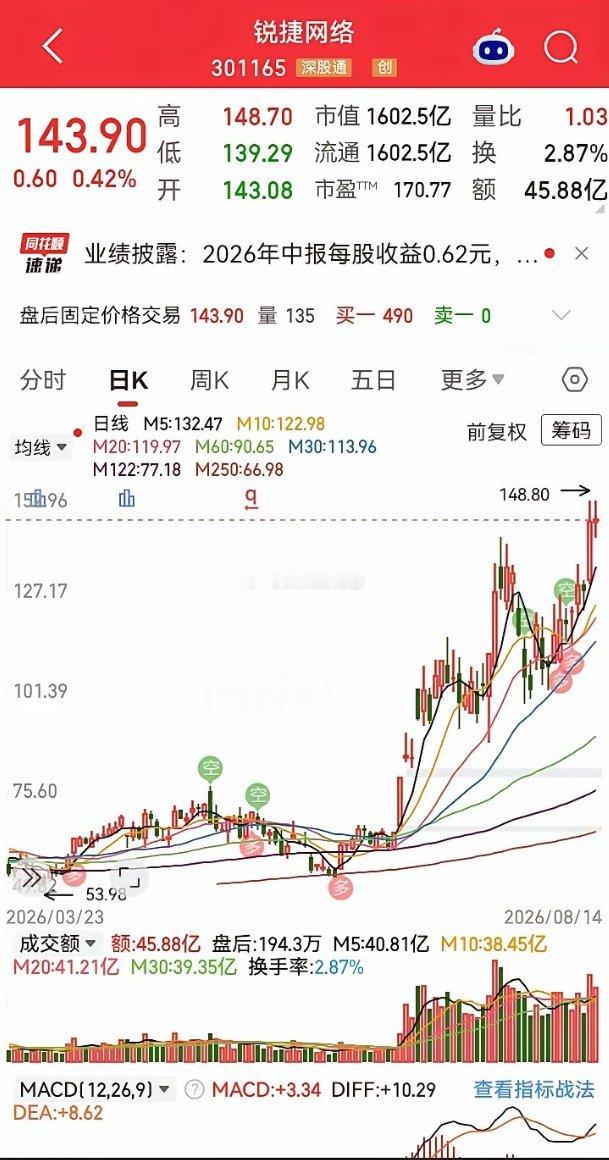The height and width of the screenshot is (1160, 609).
Task: Switch to the 五日 chart tab
Action: (374, 380)
